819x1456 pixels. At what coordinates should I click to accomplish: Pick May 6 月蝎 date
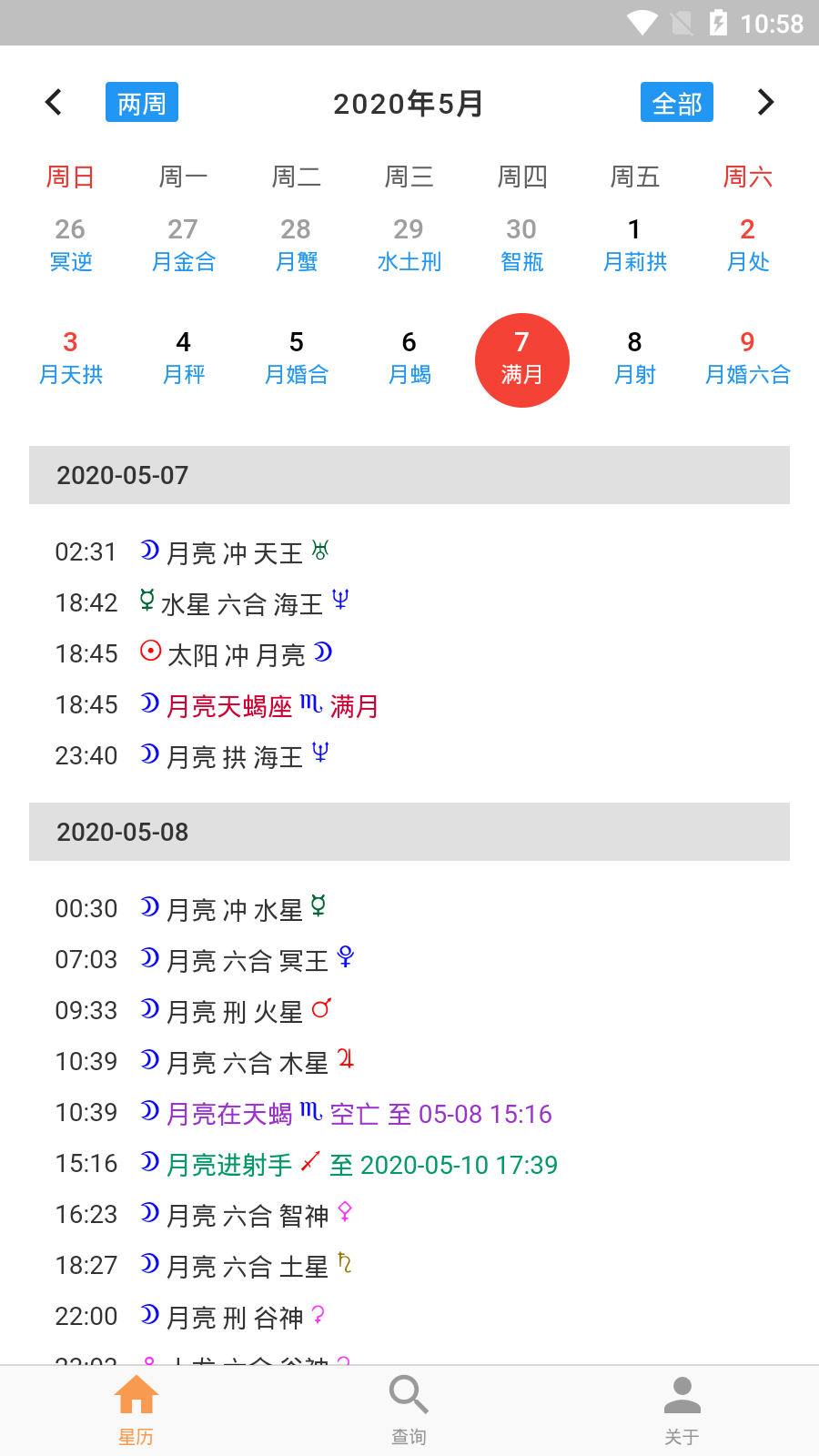409,358
